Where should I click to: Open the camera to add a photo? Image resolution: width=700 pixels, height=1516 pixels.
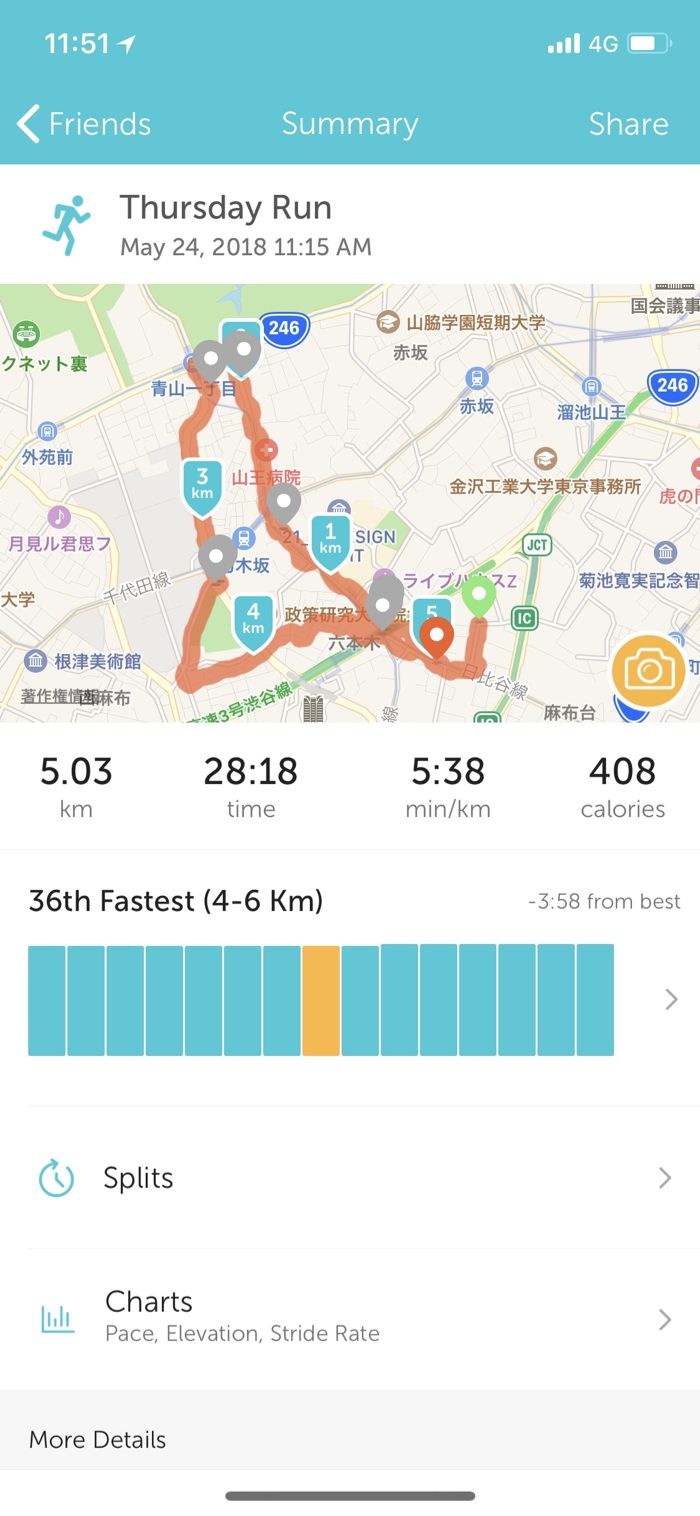tap(648, 671)
